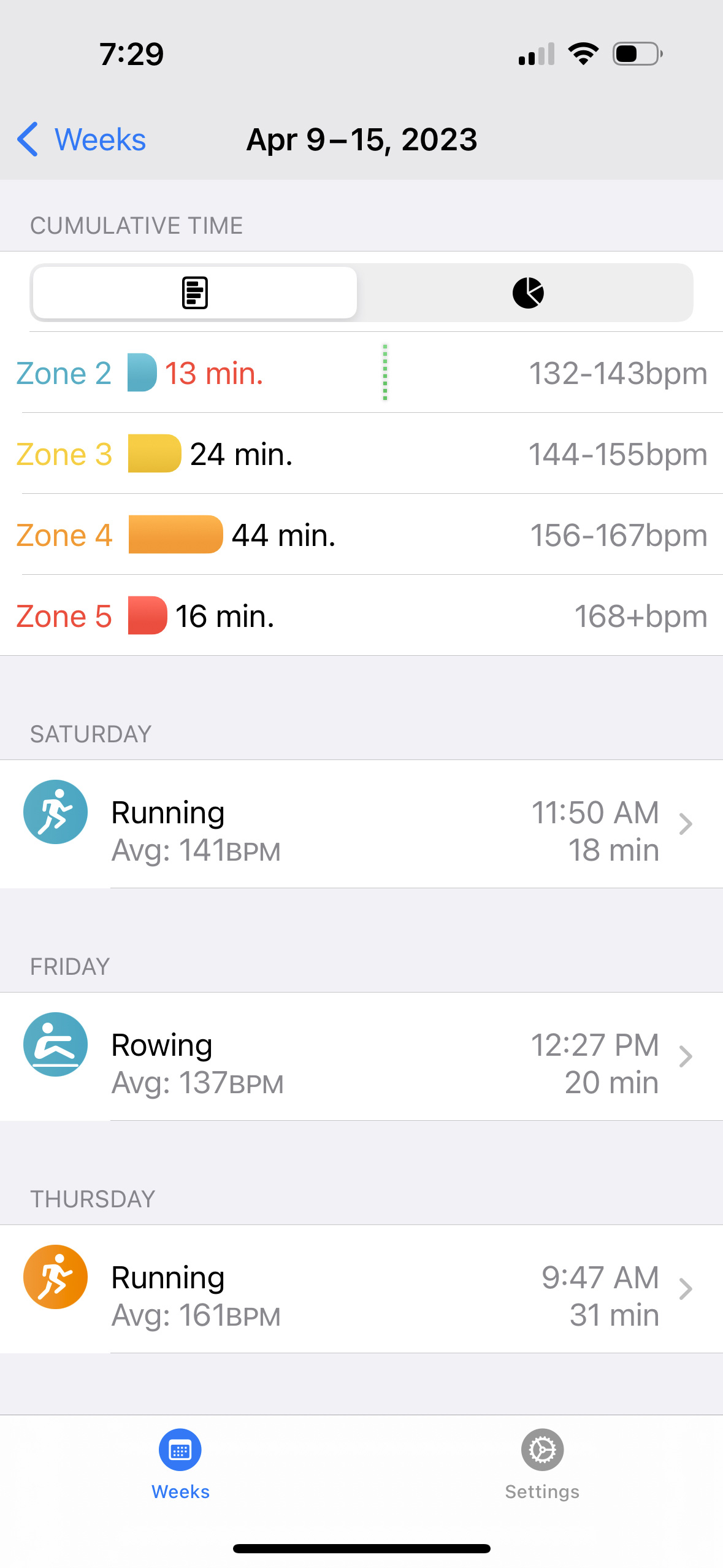Select the bar list view segment
Screen dimensions: 723x1568
[x=195, y=293]
